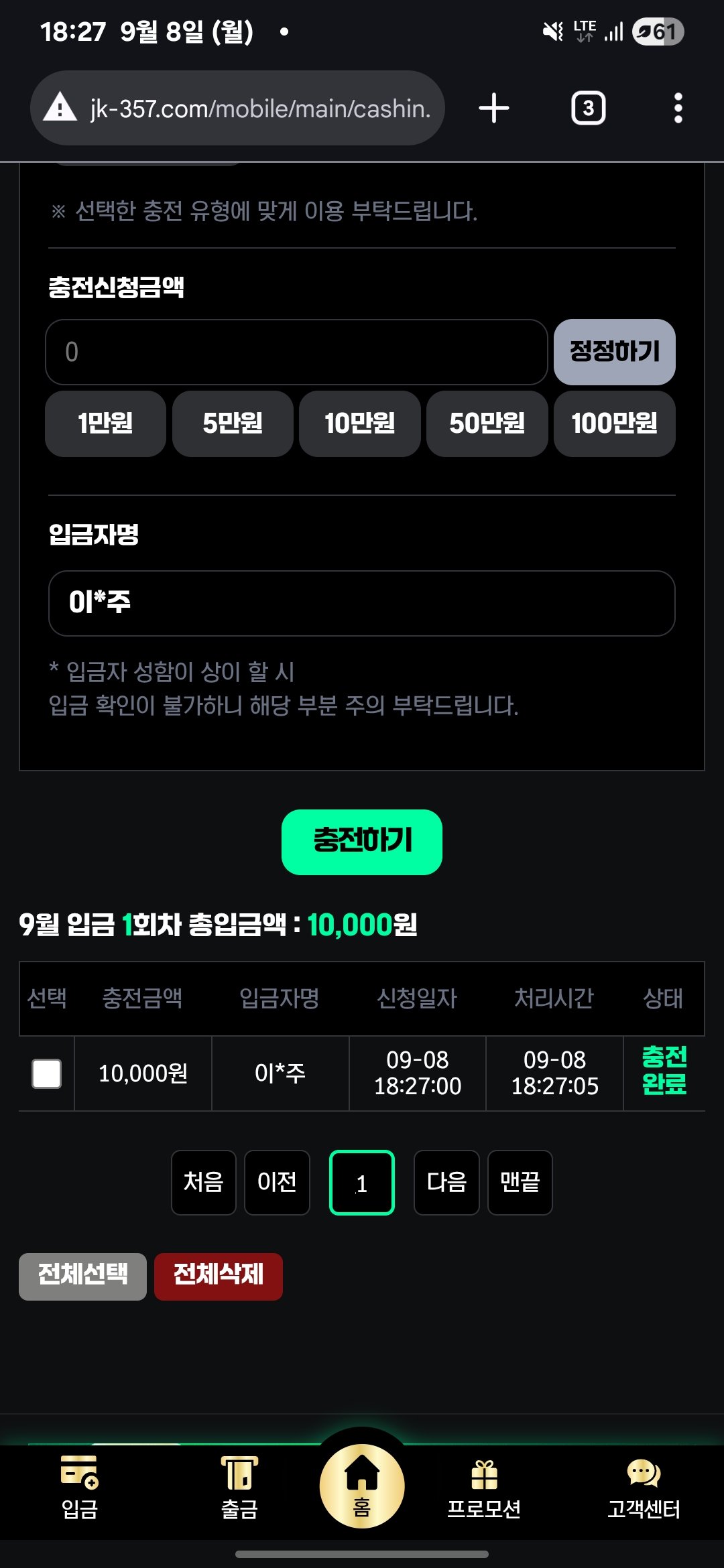
Task: Pick the 50만원 amount button
Action: tap(487, 423)
